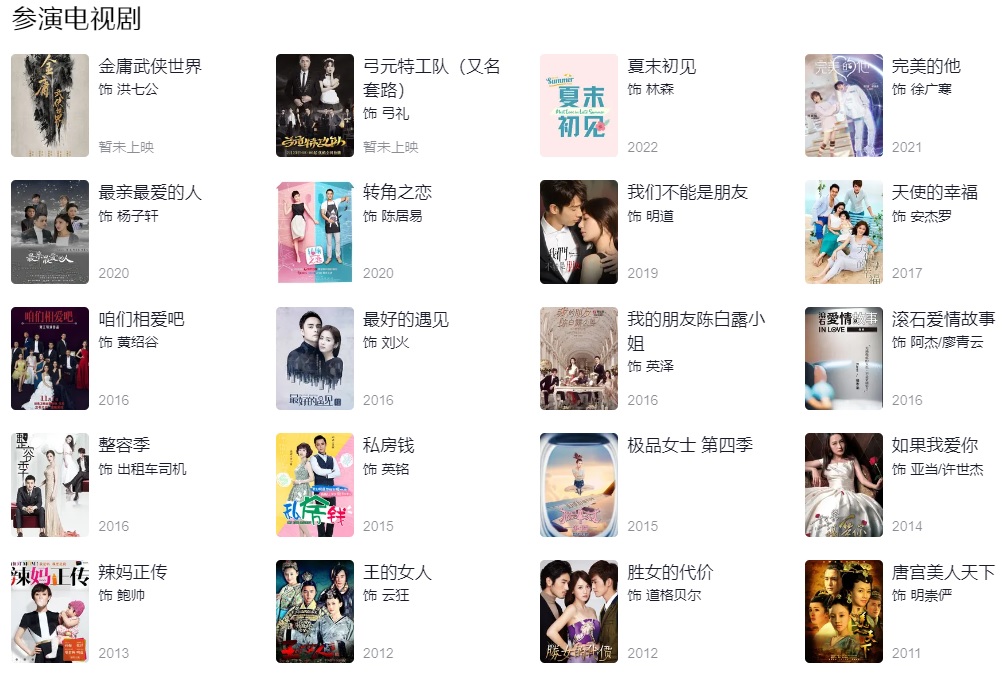
Task: Open the 转角之恋 drama entry
Action: [x=397, y=193]
